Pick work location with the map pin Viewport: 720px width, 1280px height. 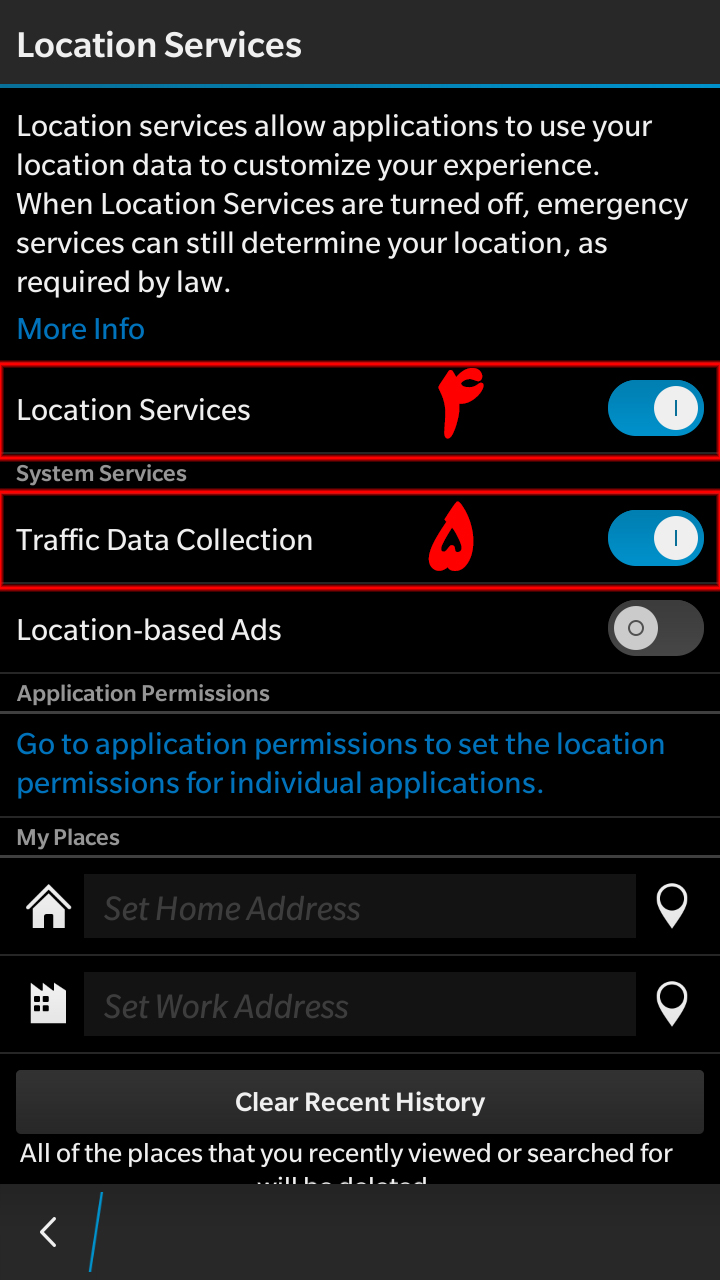(671, 1004)
